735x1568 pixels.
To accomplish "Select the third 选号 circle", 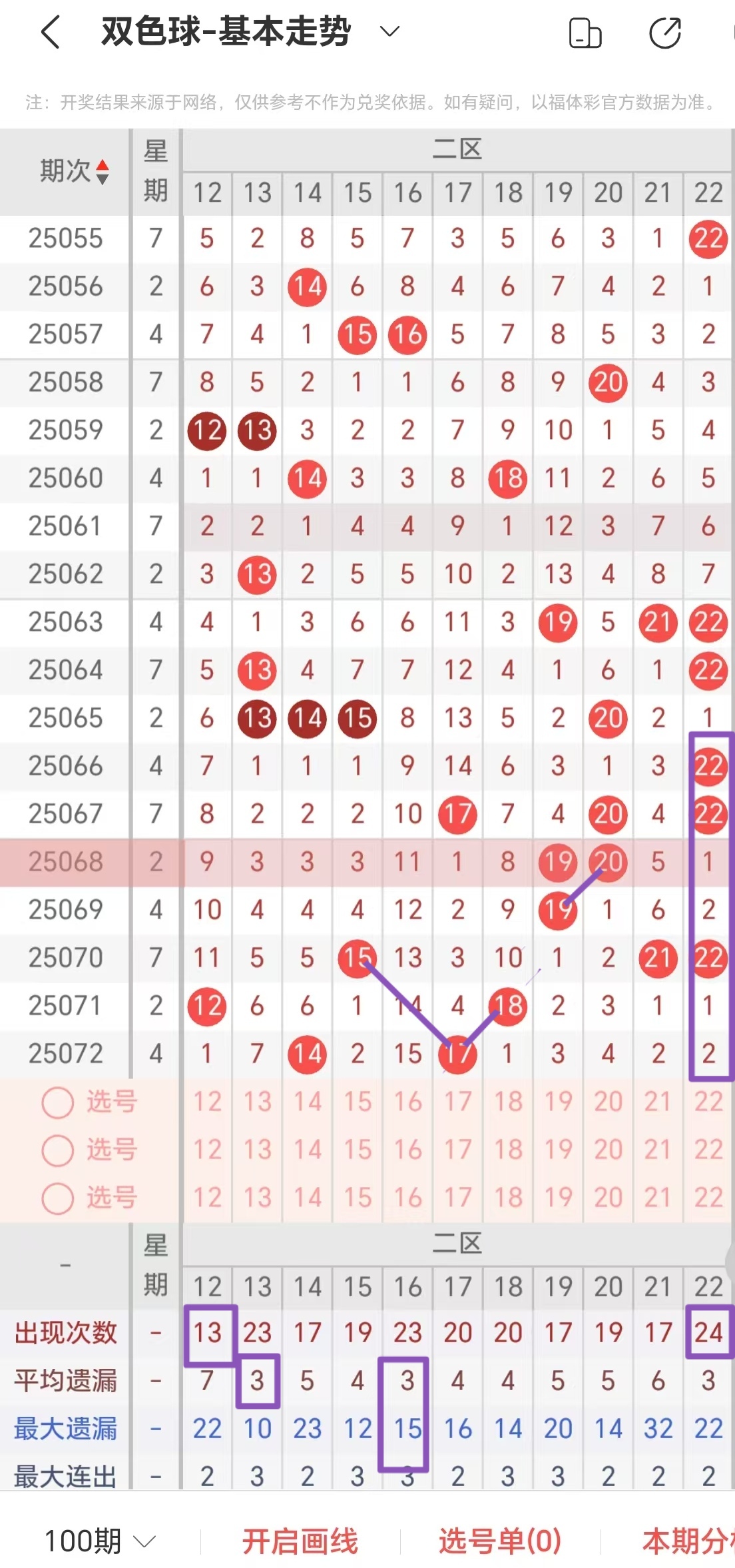I will [57, 1199].
